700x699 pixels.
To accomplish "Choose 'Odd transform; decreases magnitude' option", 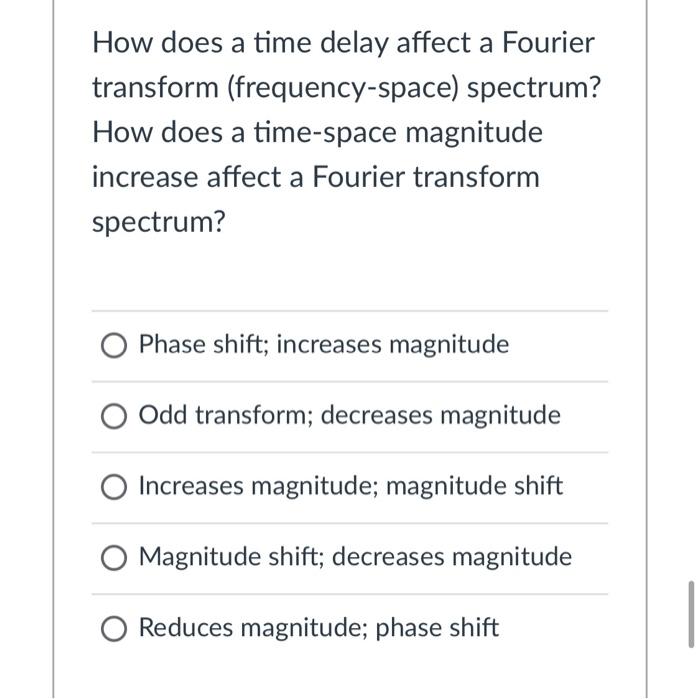I will point(114,416).
